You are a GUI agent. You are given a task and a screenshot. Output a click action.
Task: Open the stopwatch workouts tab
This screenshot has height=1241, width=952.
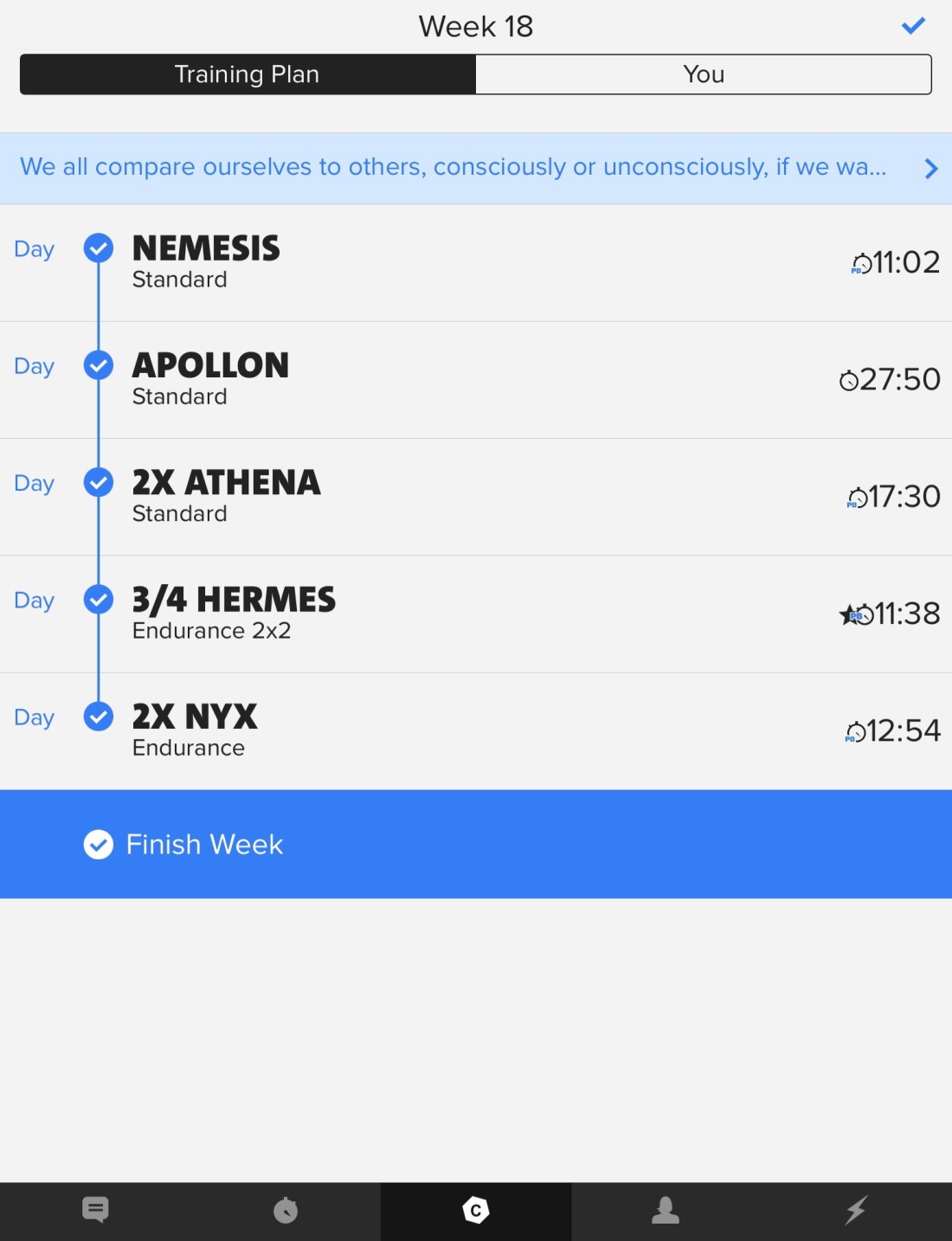pos(286,1210)
